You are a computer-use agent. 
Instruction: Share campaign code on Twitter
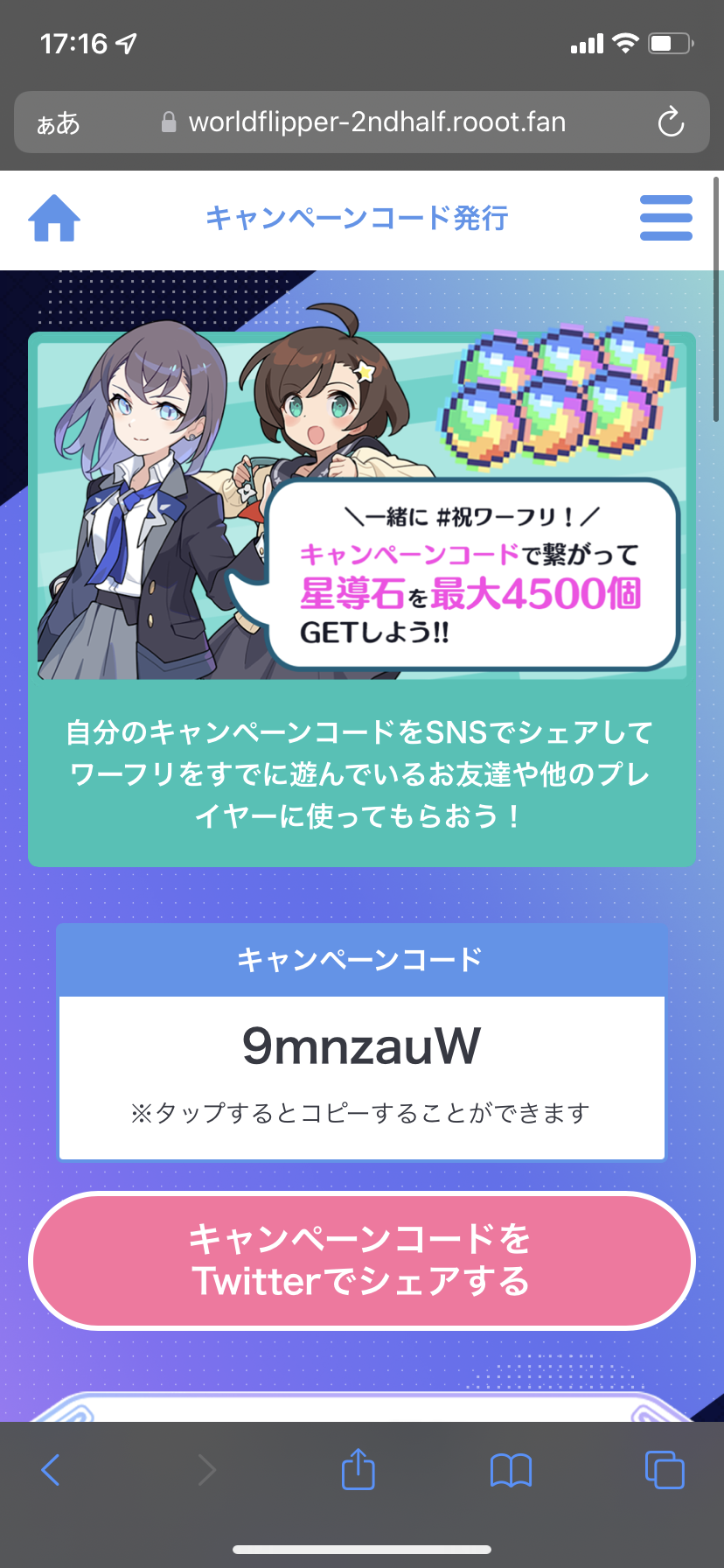pyautogui.click(x=361, y=1261)
